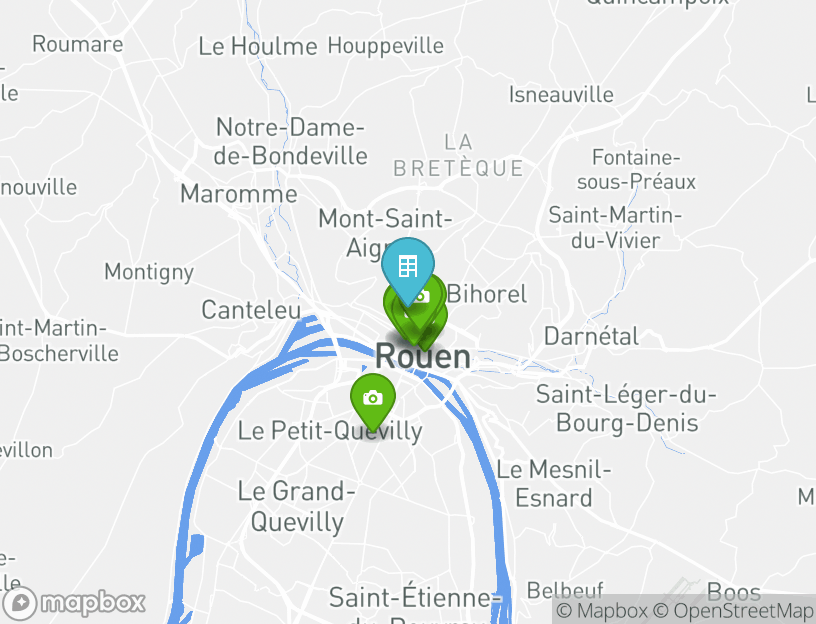
Task: Tap the blue grid marker above Rouen
Action: (x=408, y=267)
